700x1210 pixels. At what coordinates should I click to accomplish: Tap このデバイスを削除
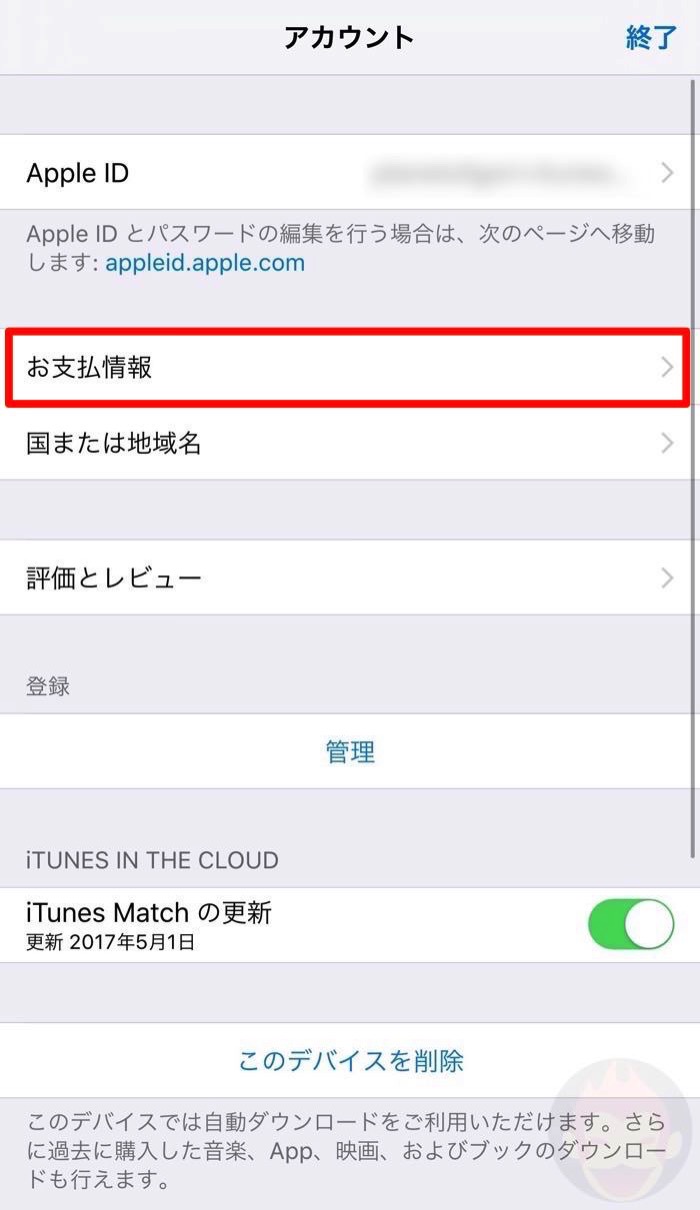350,1060
